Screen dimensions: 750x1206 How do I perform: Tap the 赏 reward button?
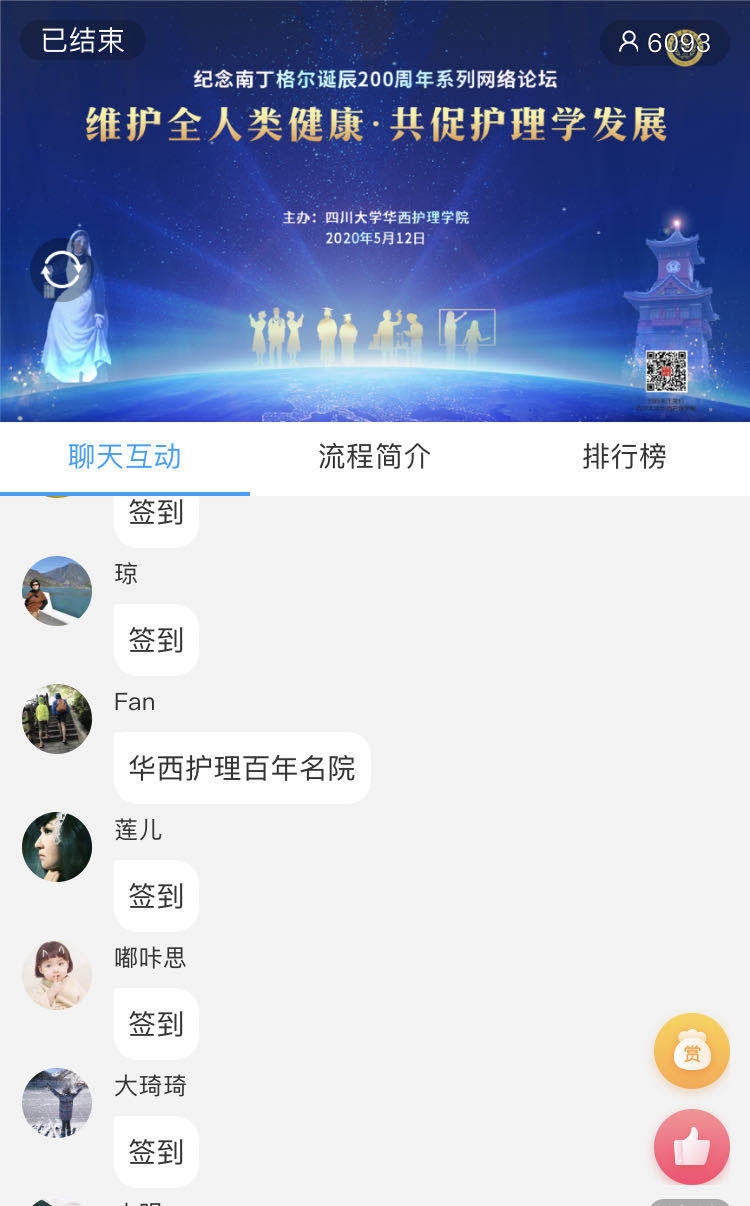pyautogui.click(x=691, y=1051)
